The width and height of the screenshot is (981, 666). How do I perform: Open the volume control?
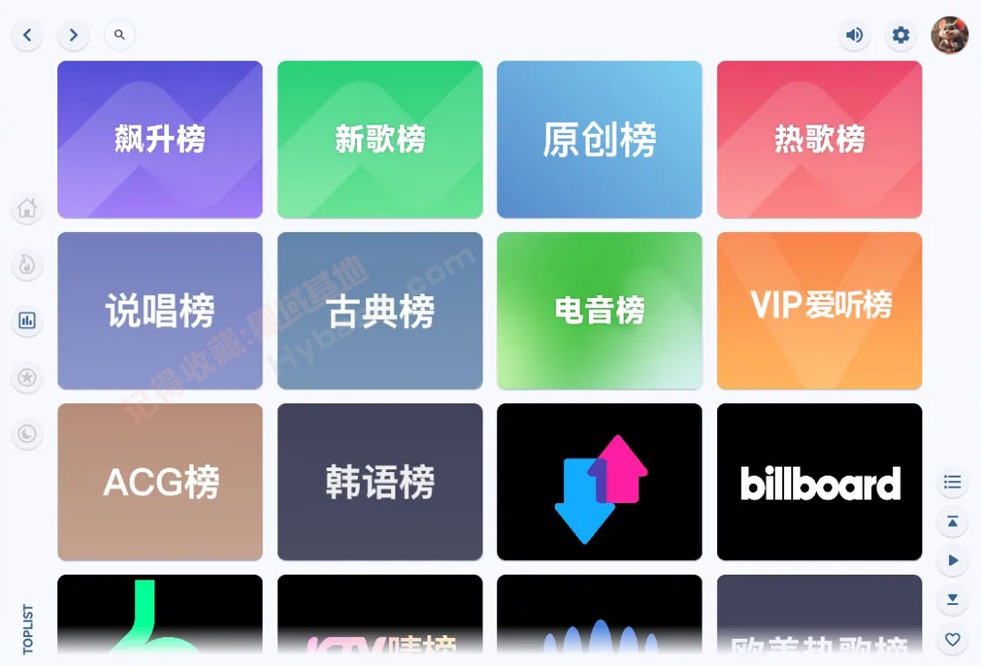coord(854,35)
